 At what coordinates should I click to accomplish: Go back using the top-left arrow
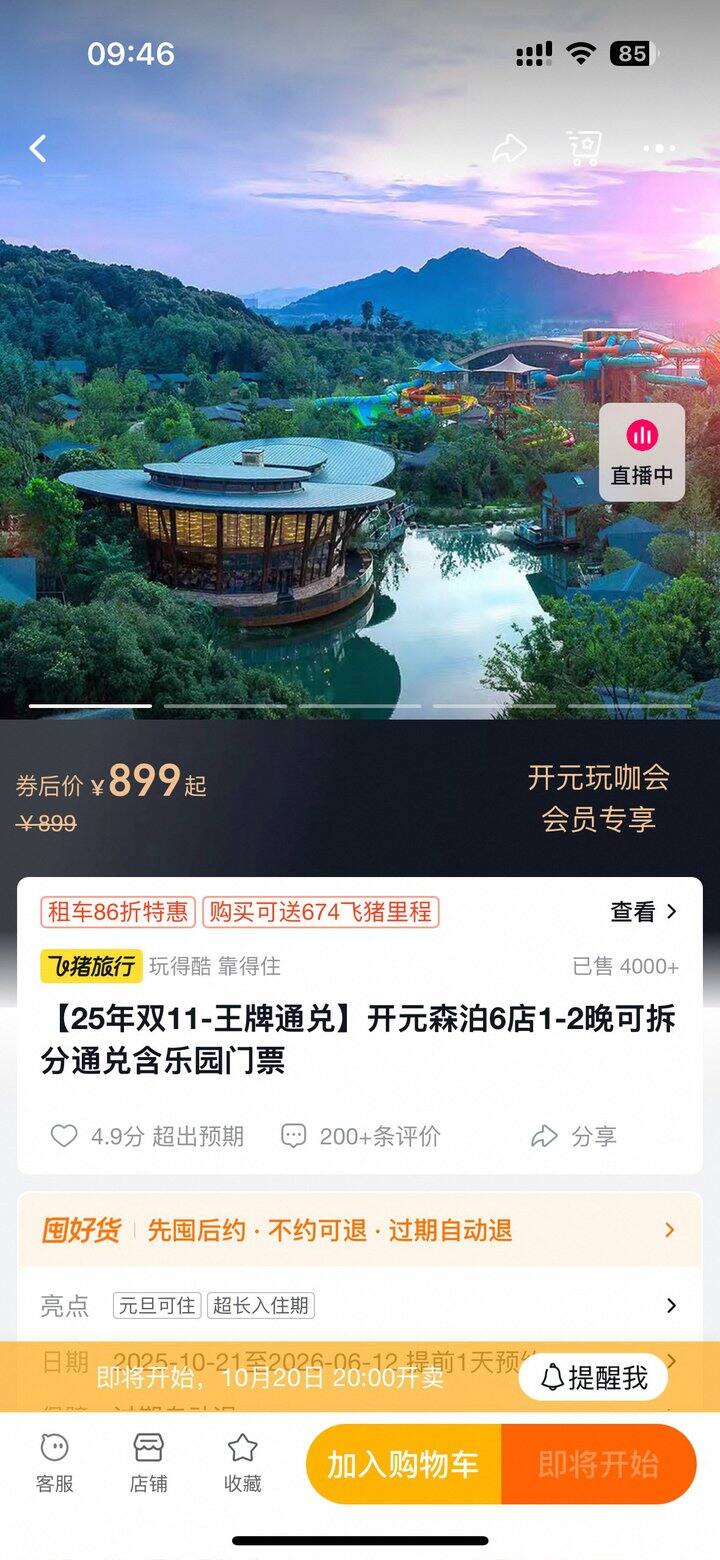tap(38, 149)
